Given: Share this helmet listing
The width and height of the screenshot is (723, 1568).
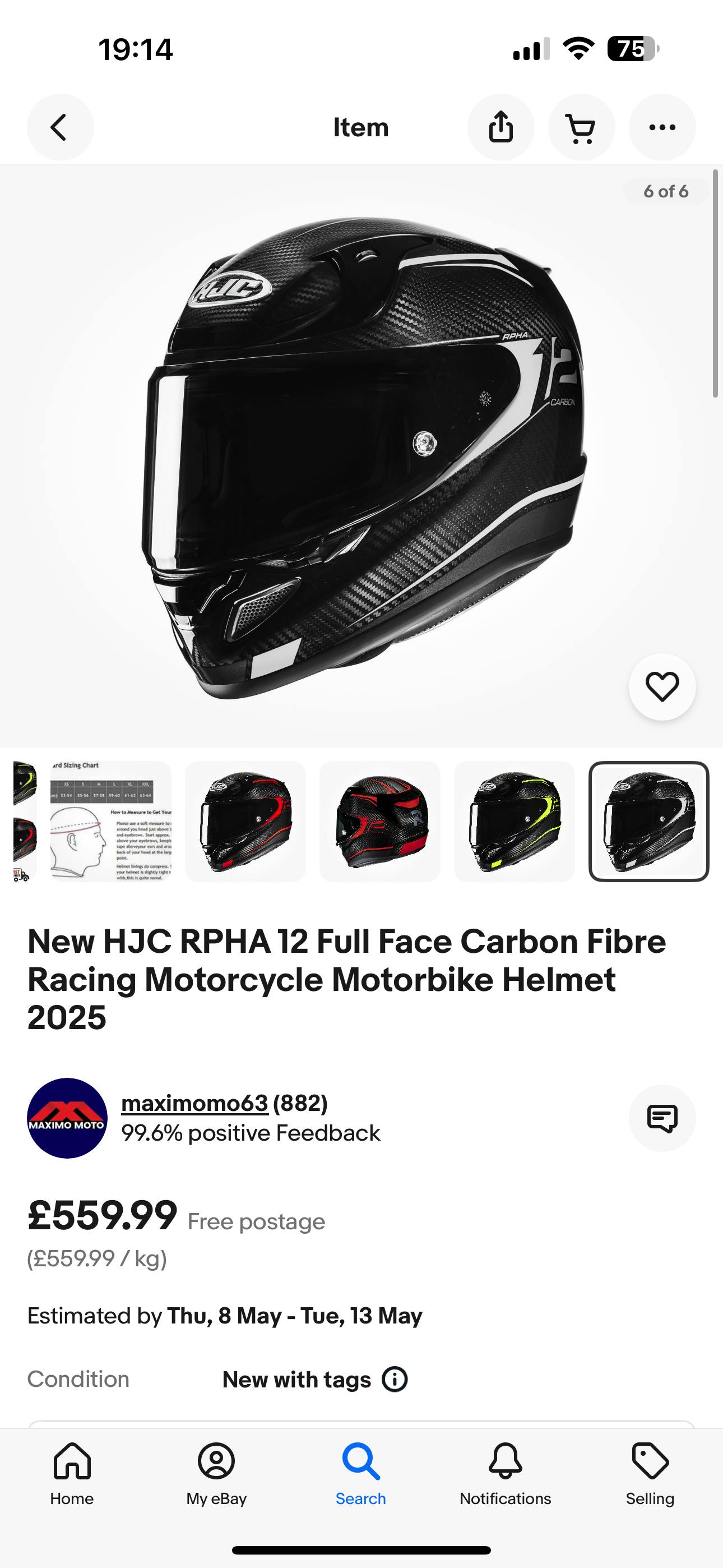Looking at the screenshot, I should (x=500, y=127).
